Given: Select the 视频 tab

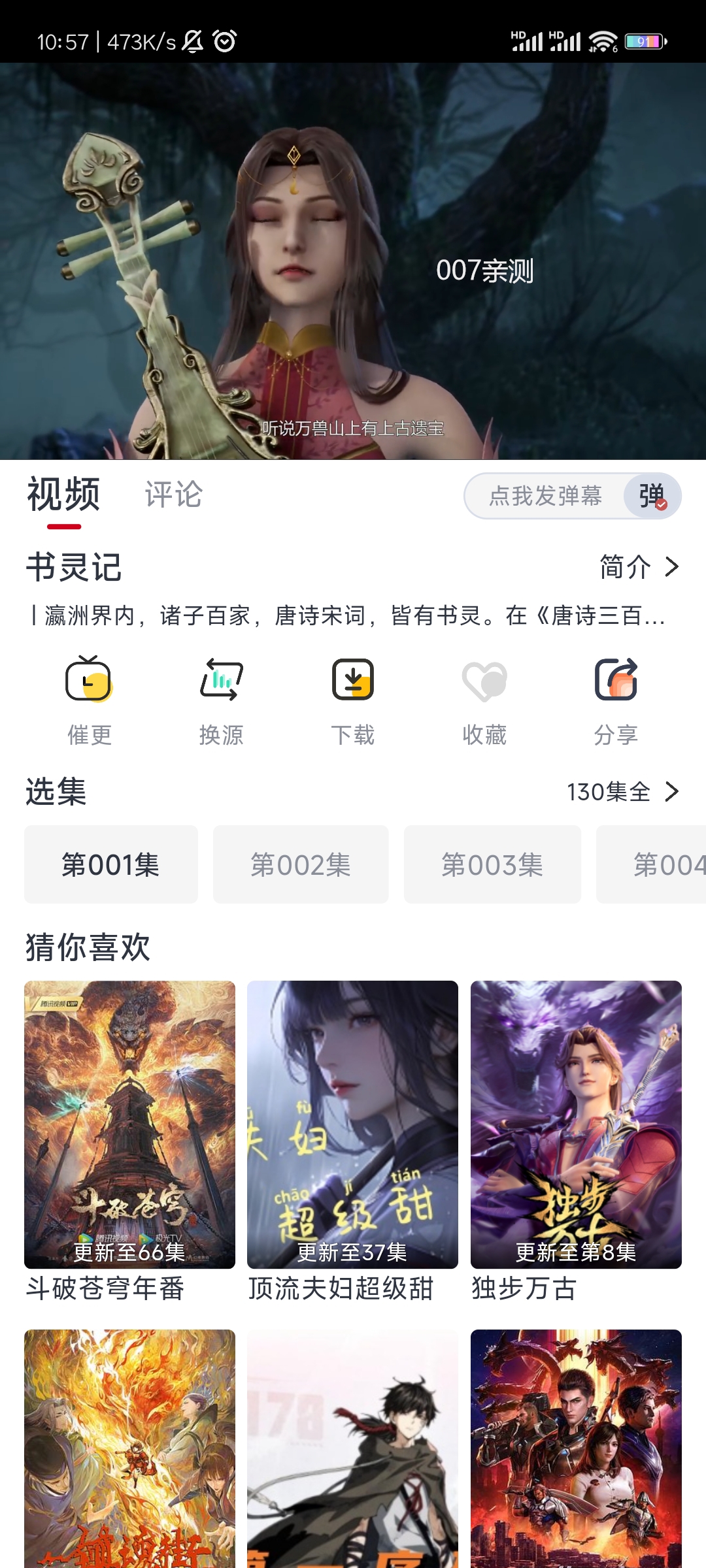Looking at the screenshot, I should tap(62, 495).
